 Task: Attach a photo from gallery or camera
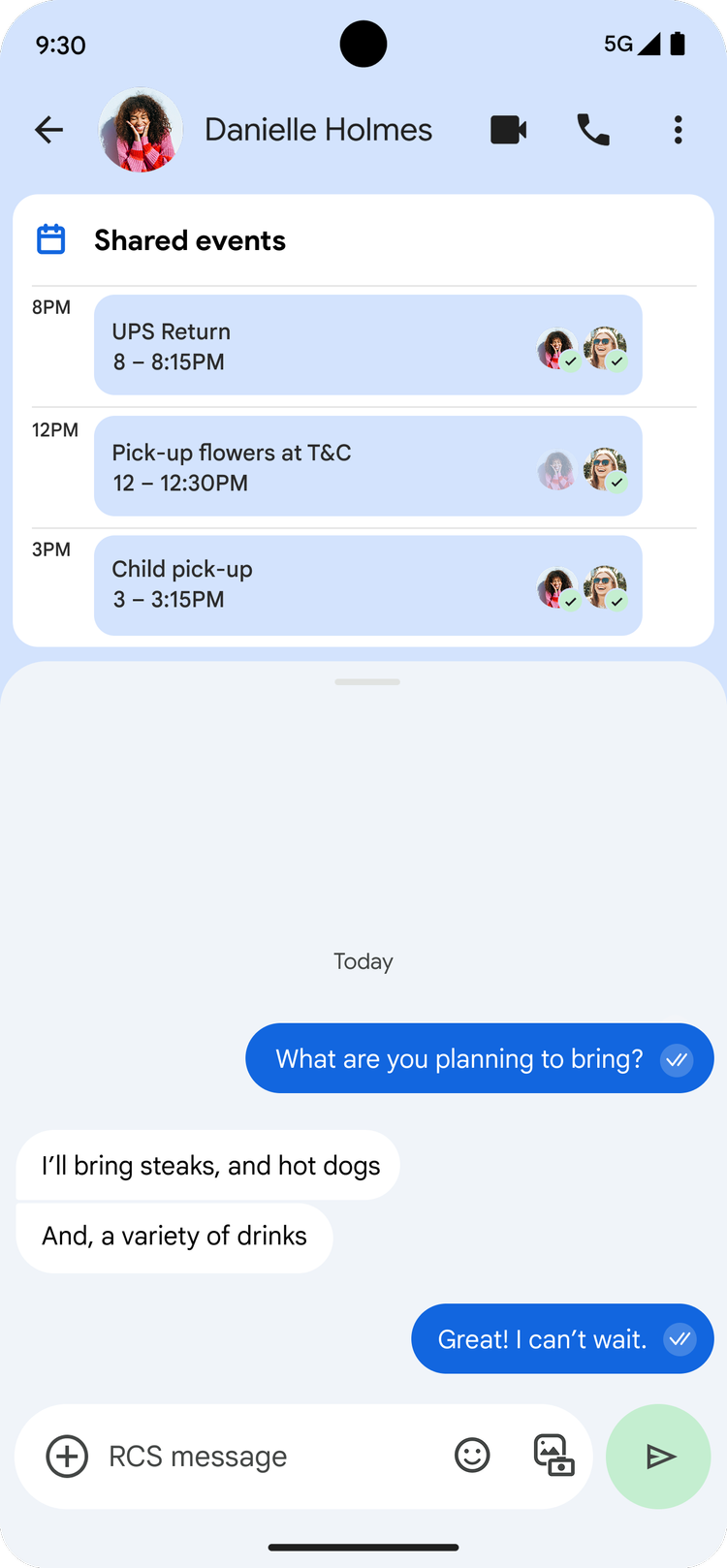click(553, 1456)
